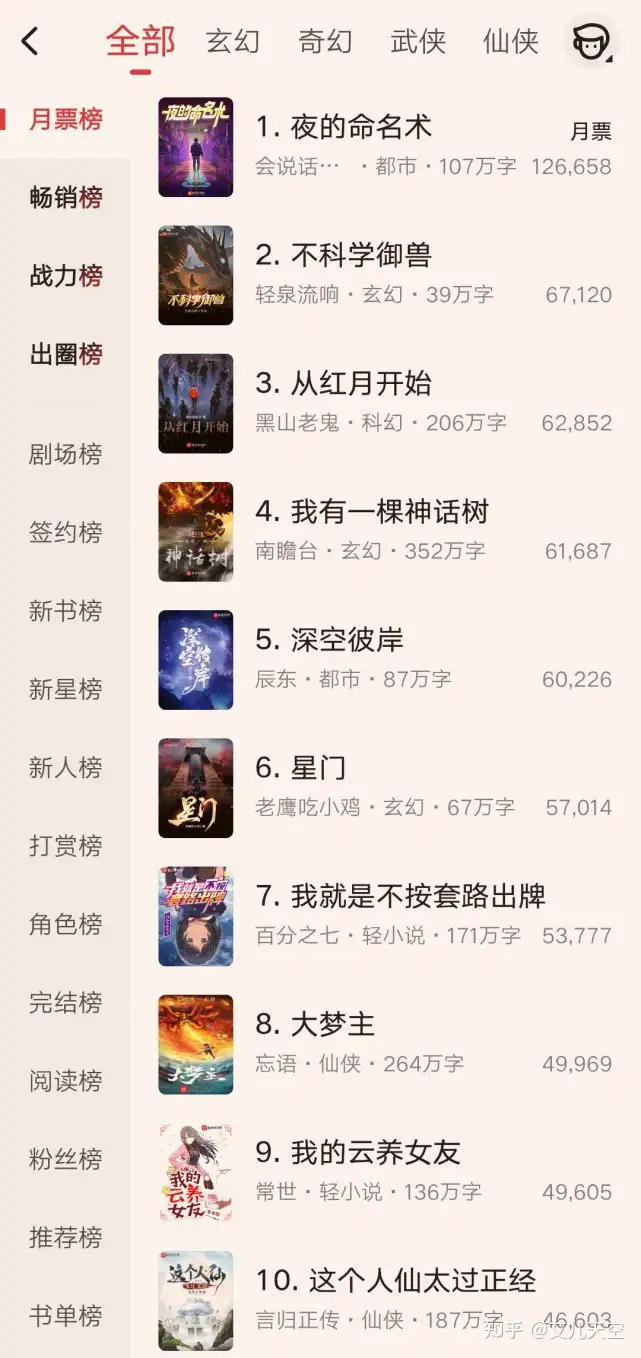View the book 我的云养女友
Image resolution: width=641 pixels, height=1358 pixels.
click(385, 1172)
